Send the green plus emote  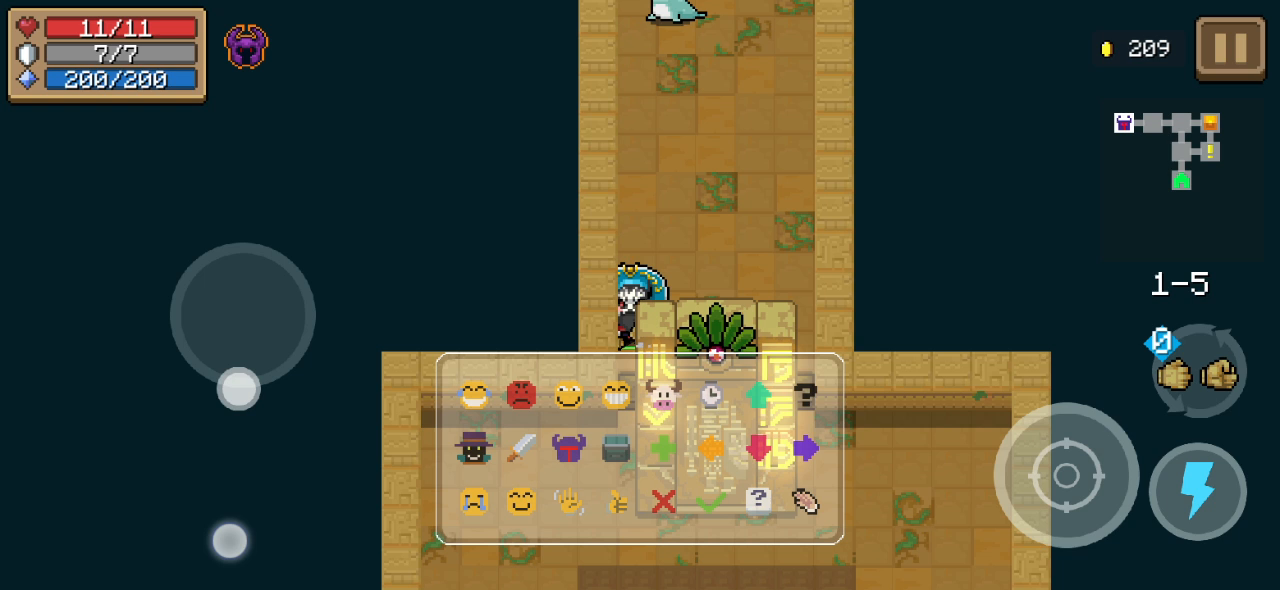tap(663, 448)
